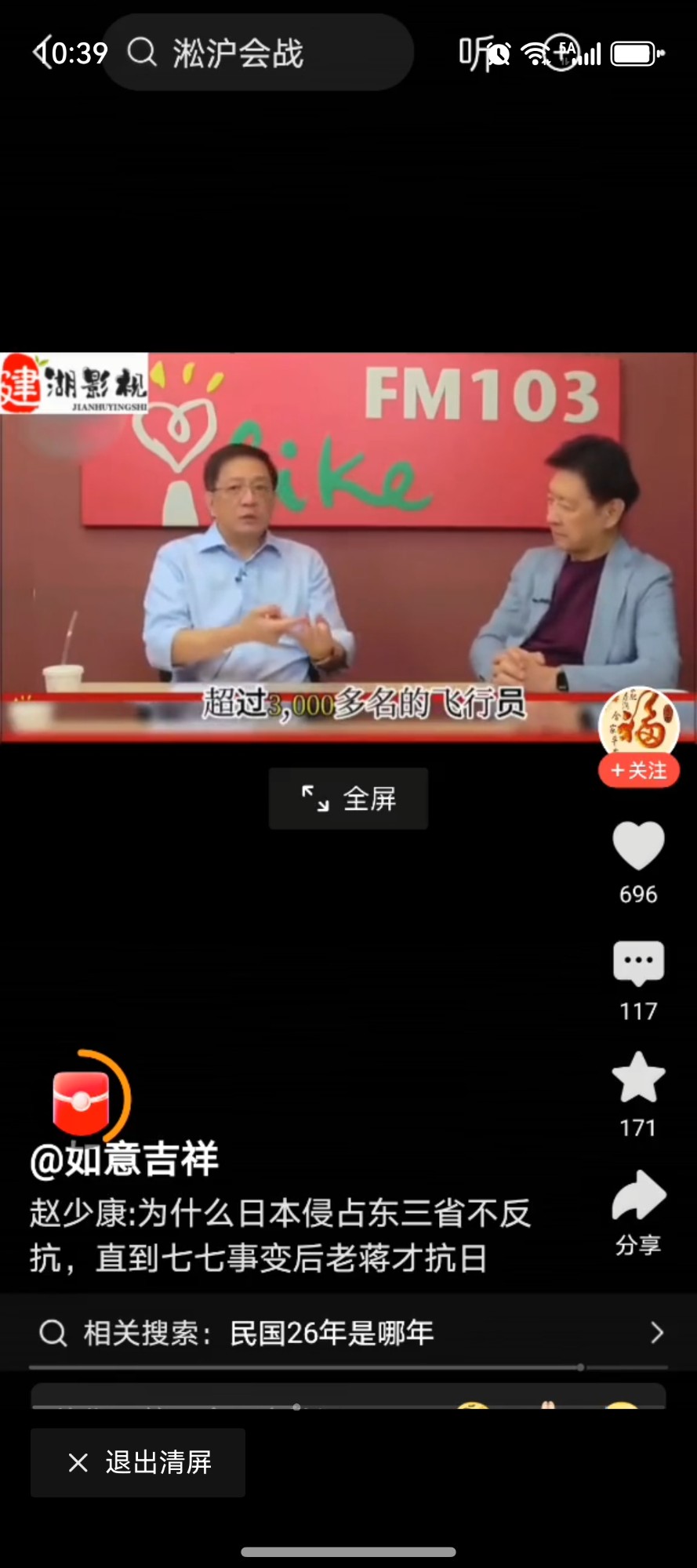Open related search 民国26年是哪年

click(348, 1333)
